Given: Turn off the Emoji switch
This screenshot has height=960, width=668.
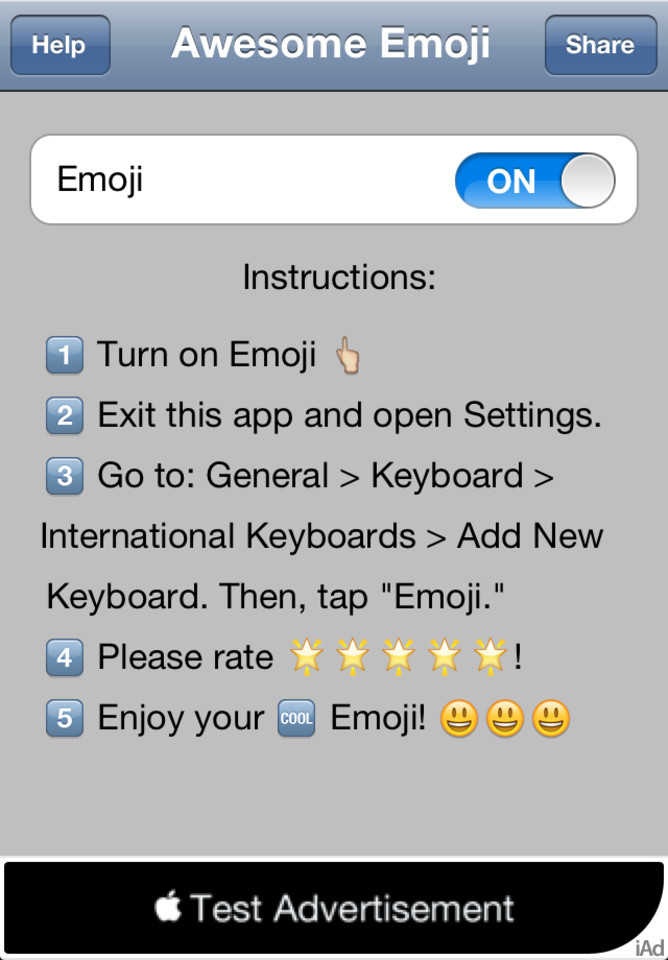Looking at the screenshot, I should 535,181.
